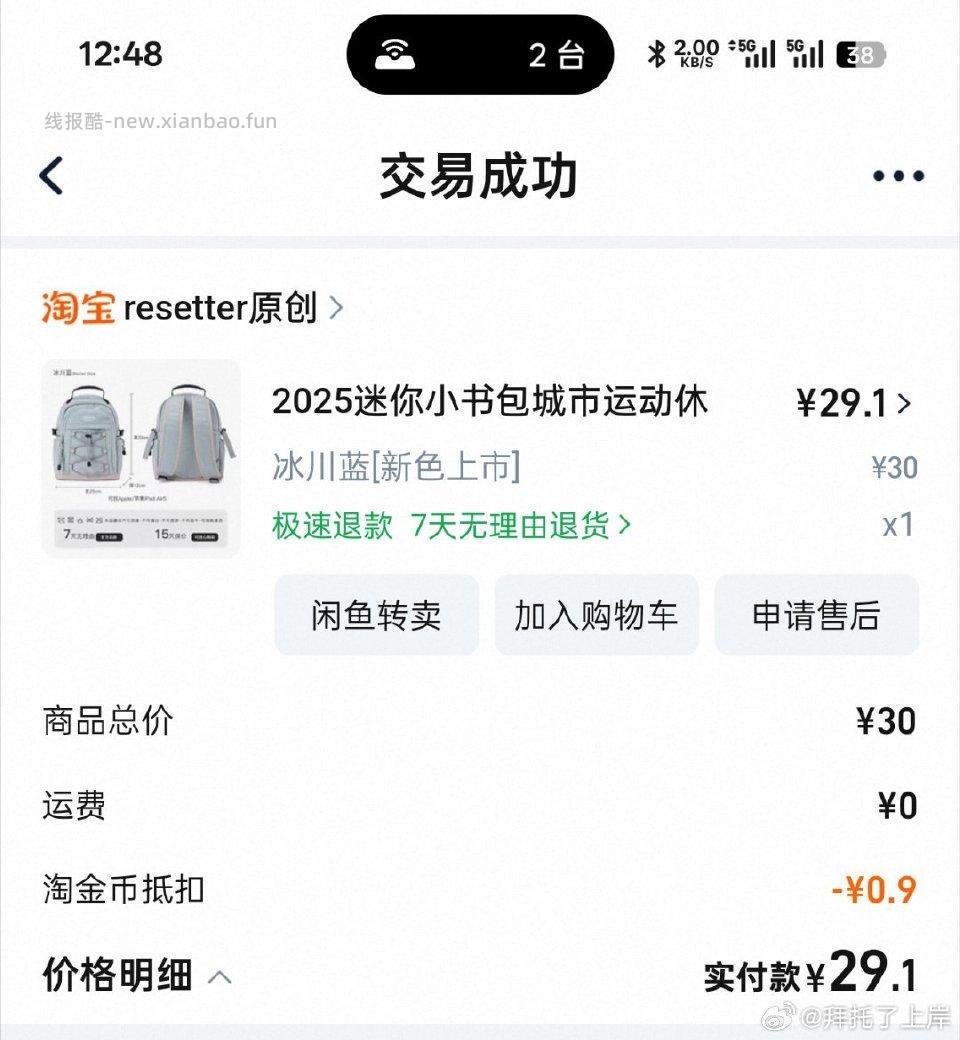The height and width of the screenshot is (1040, 960).
Task: Tap the 淘金币抵扣 -¥0.9 discount row
Action: click(x=480, y=888)
